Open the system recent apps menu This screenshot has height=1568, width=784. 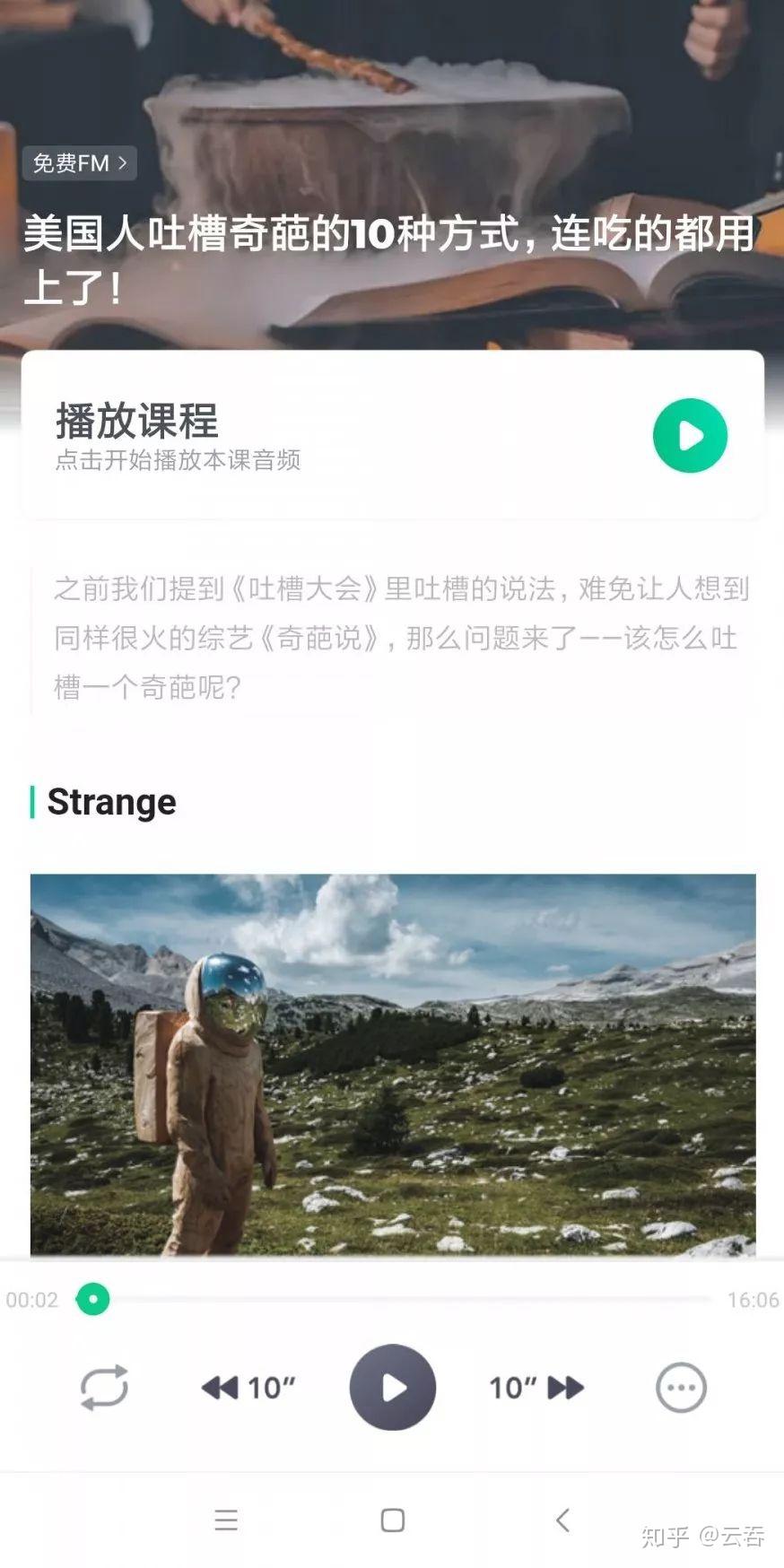pyautogui.click(x=226, y=1520)
